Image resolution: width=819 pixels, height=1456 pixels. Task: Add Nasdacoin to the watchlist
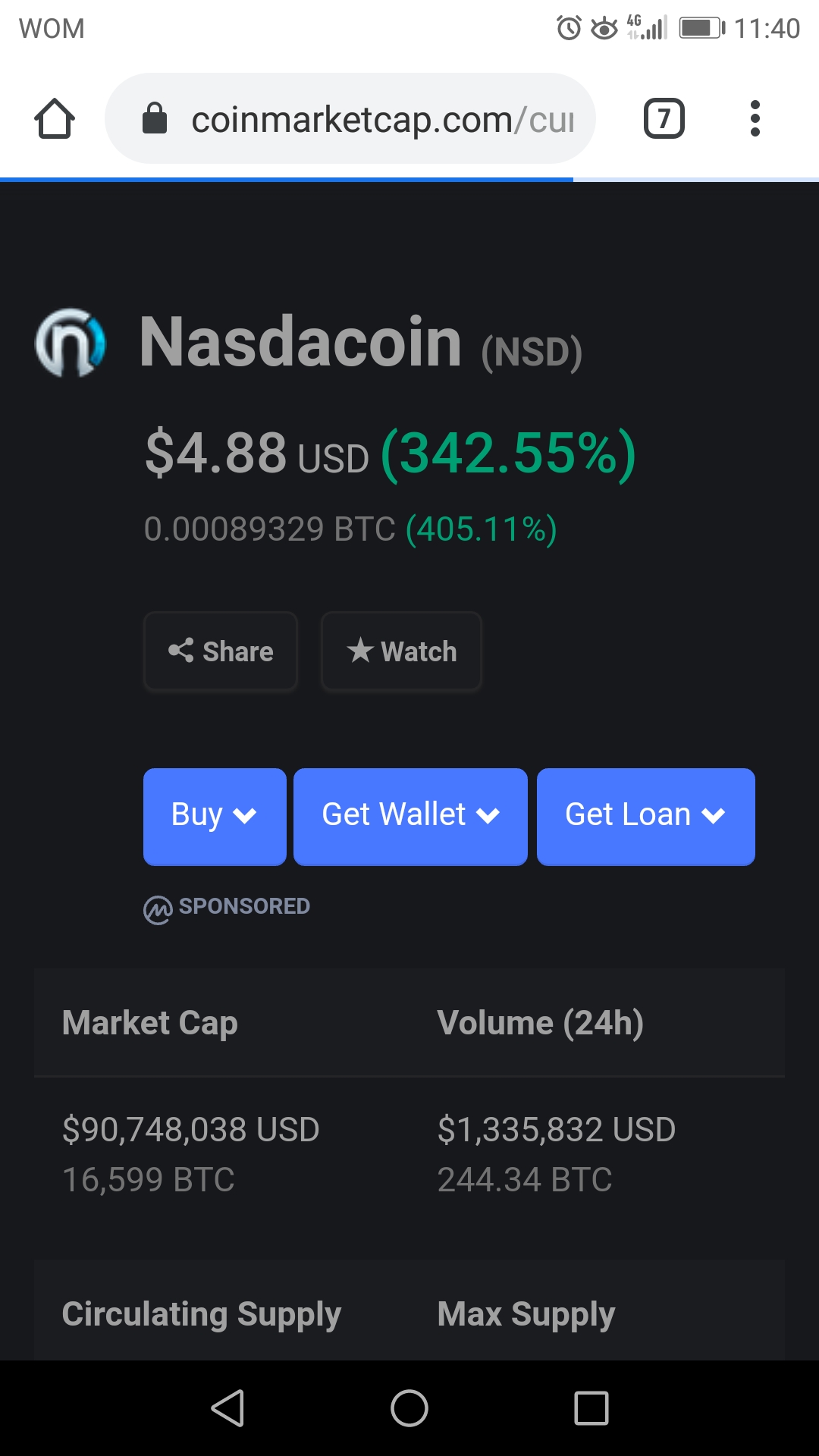pos(401,651)
